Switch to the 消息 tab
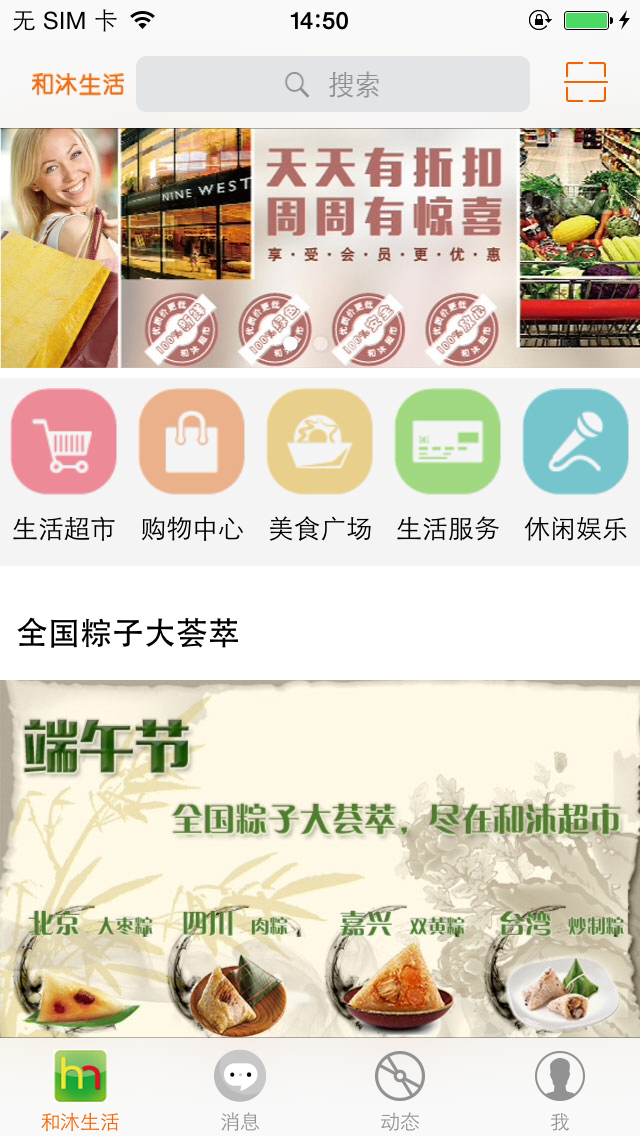The image size is (640, 1136). point(240,1088)
